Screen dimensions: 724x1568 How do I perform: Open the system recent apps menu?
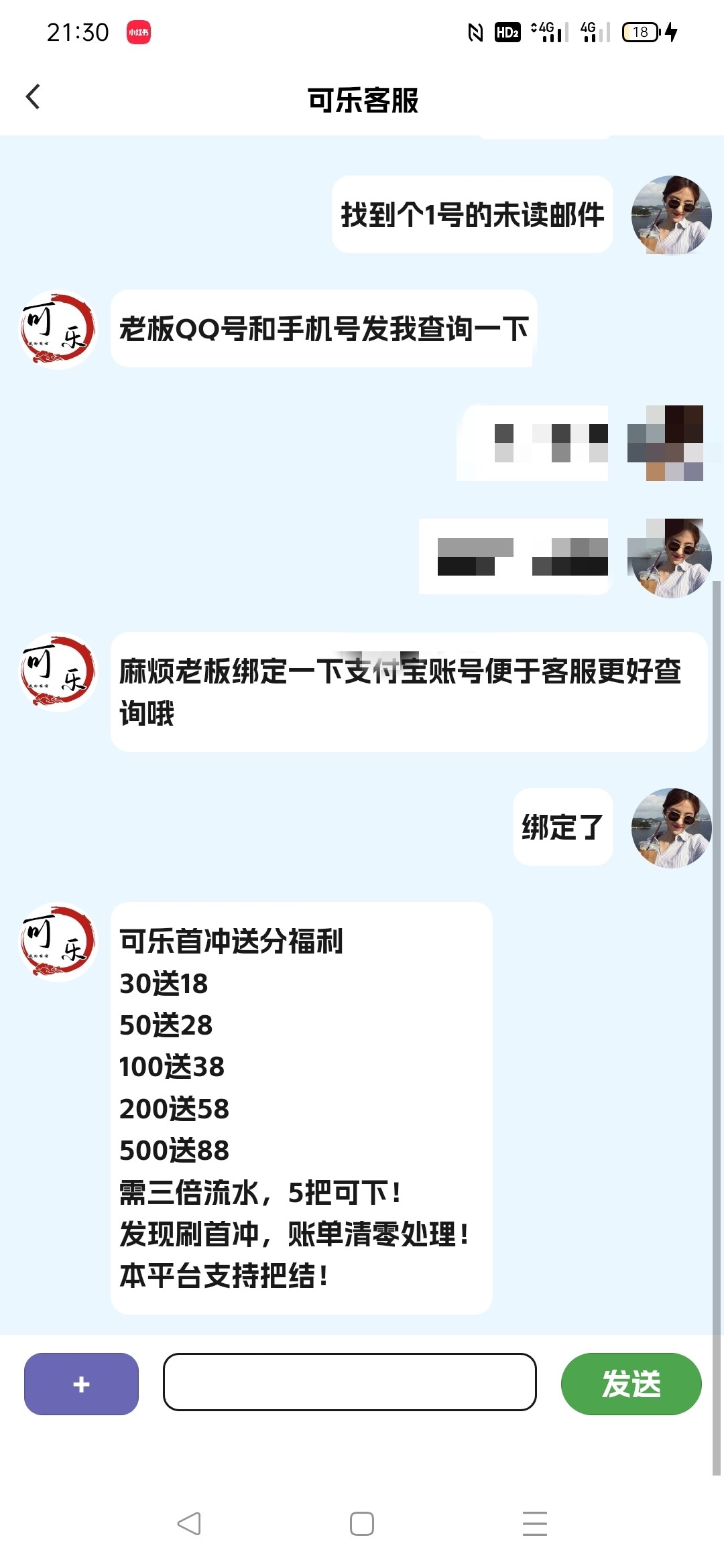pos(534,1523)
